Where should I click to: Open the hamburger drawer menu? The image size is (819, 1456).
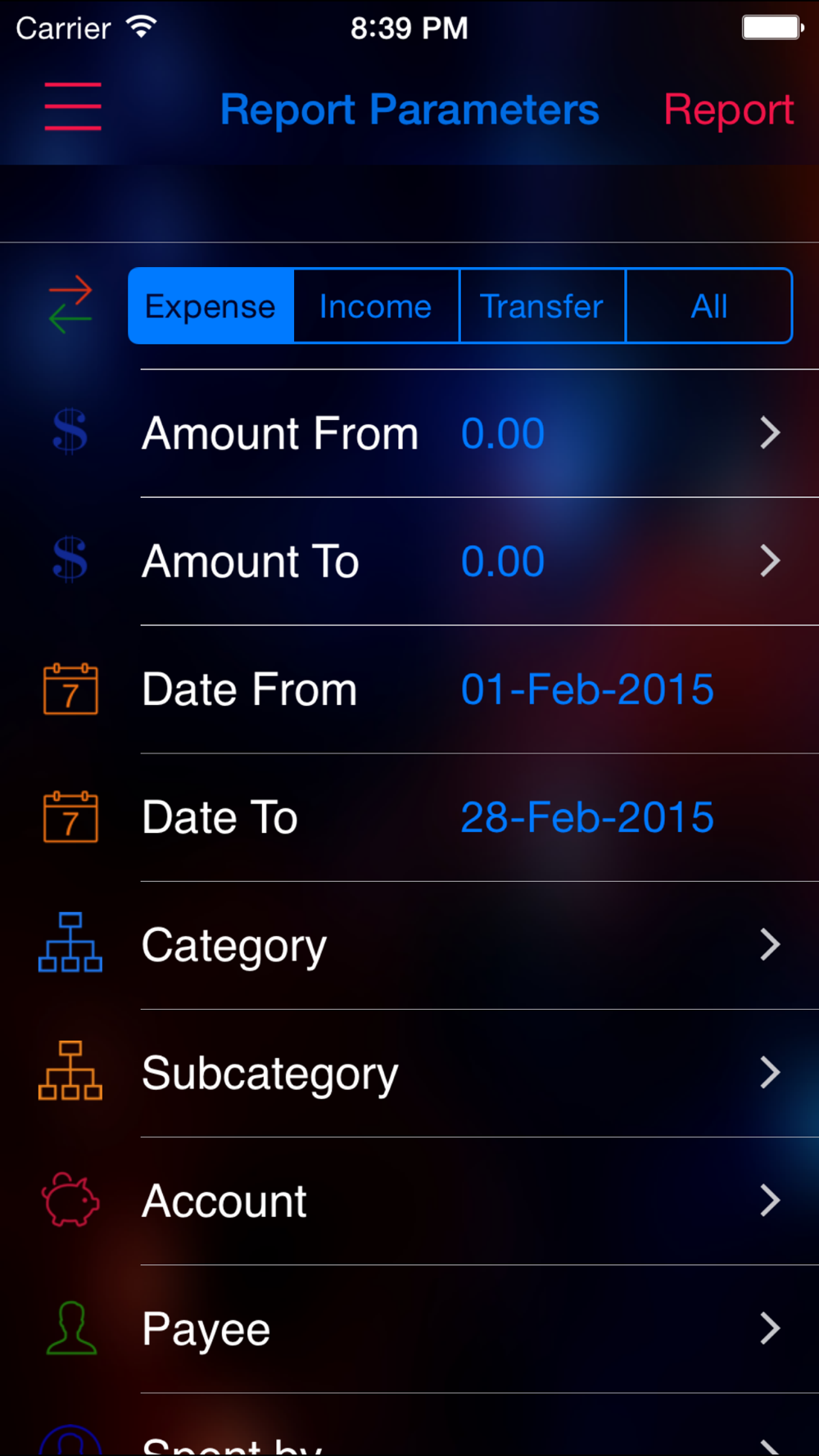(x=73, y=106)
